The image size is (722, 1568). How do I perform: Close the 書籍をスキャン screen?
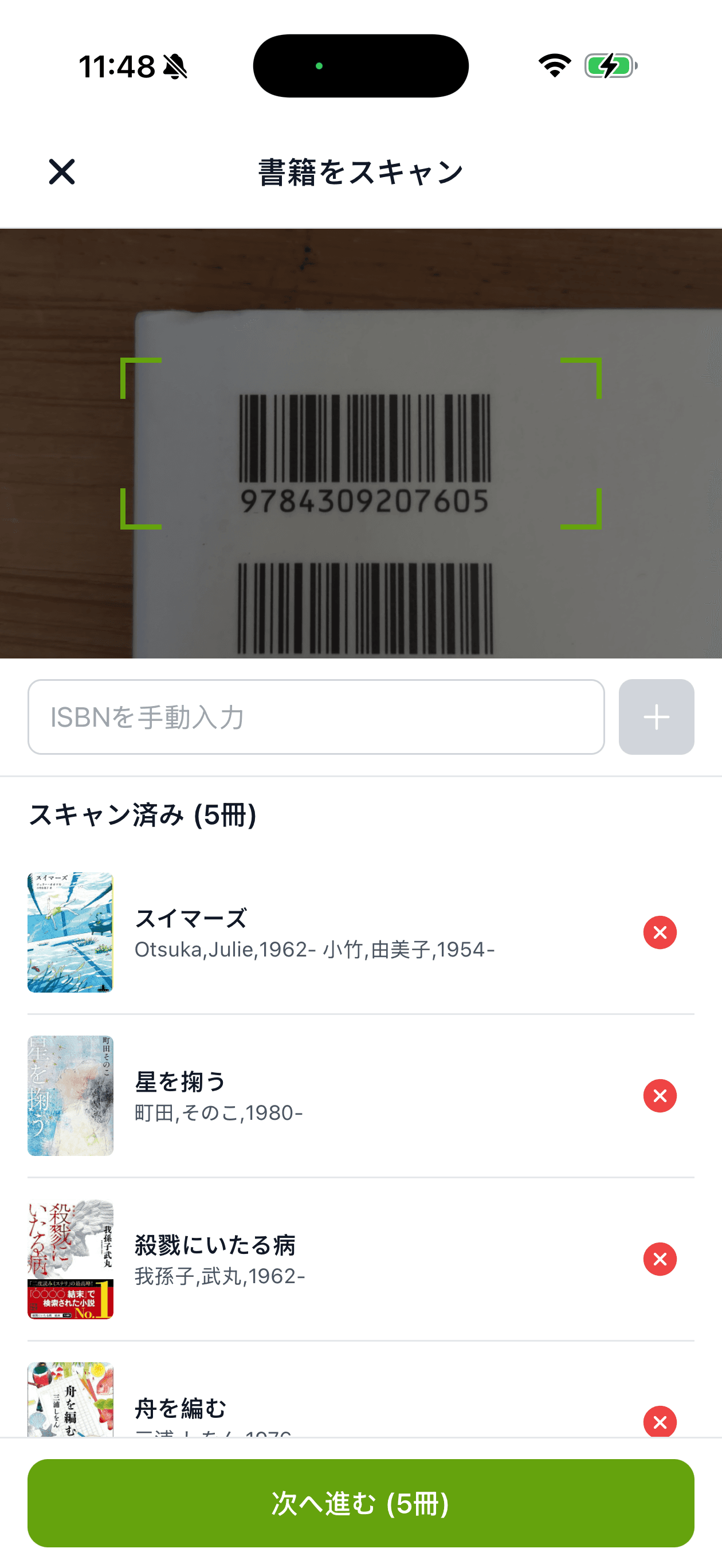(61, 172)
